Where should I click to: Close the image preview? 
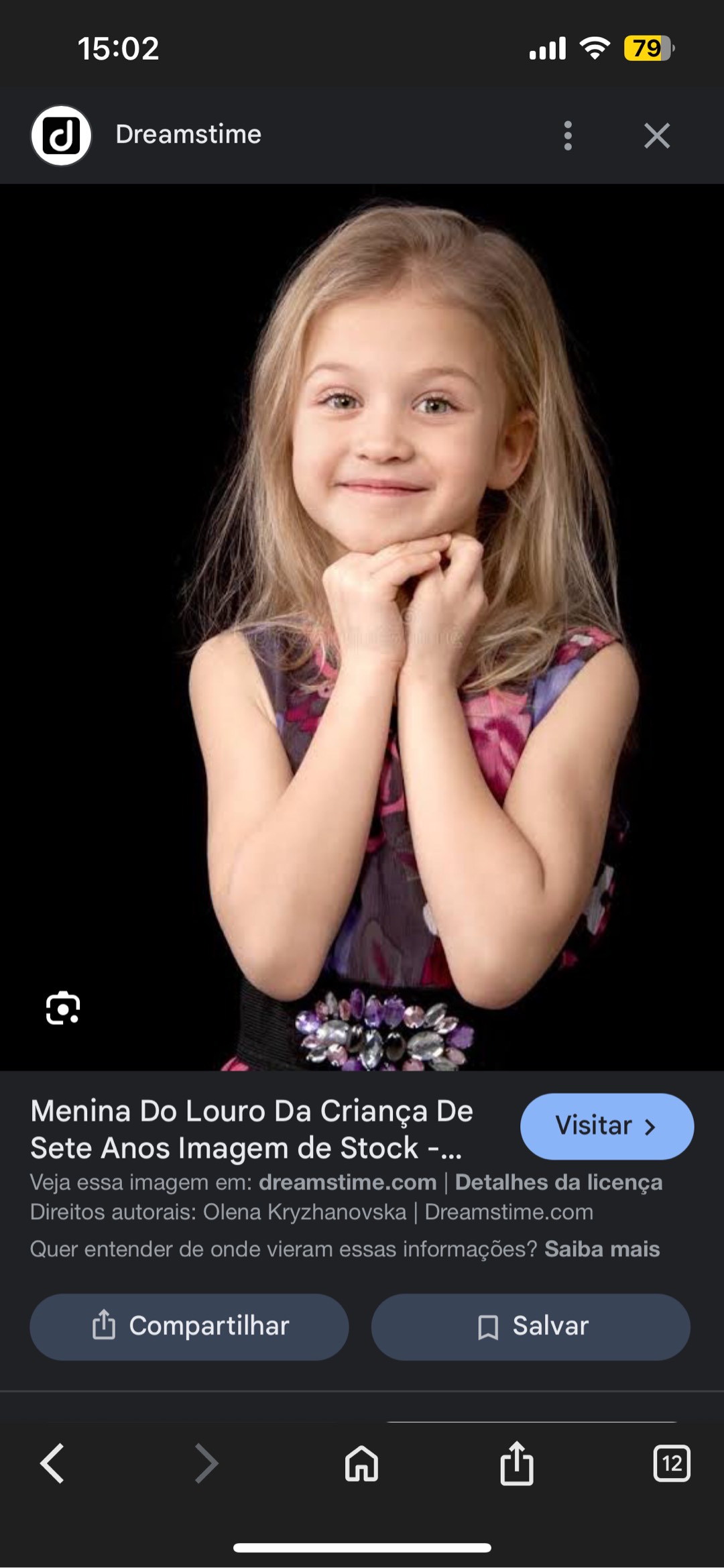point(656,135)
